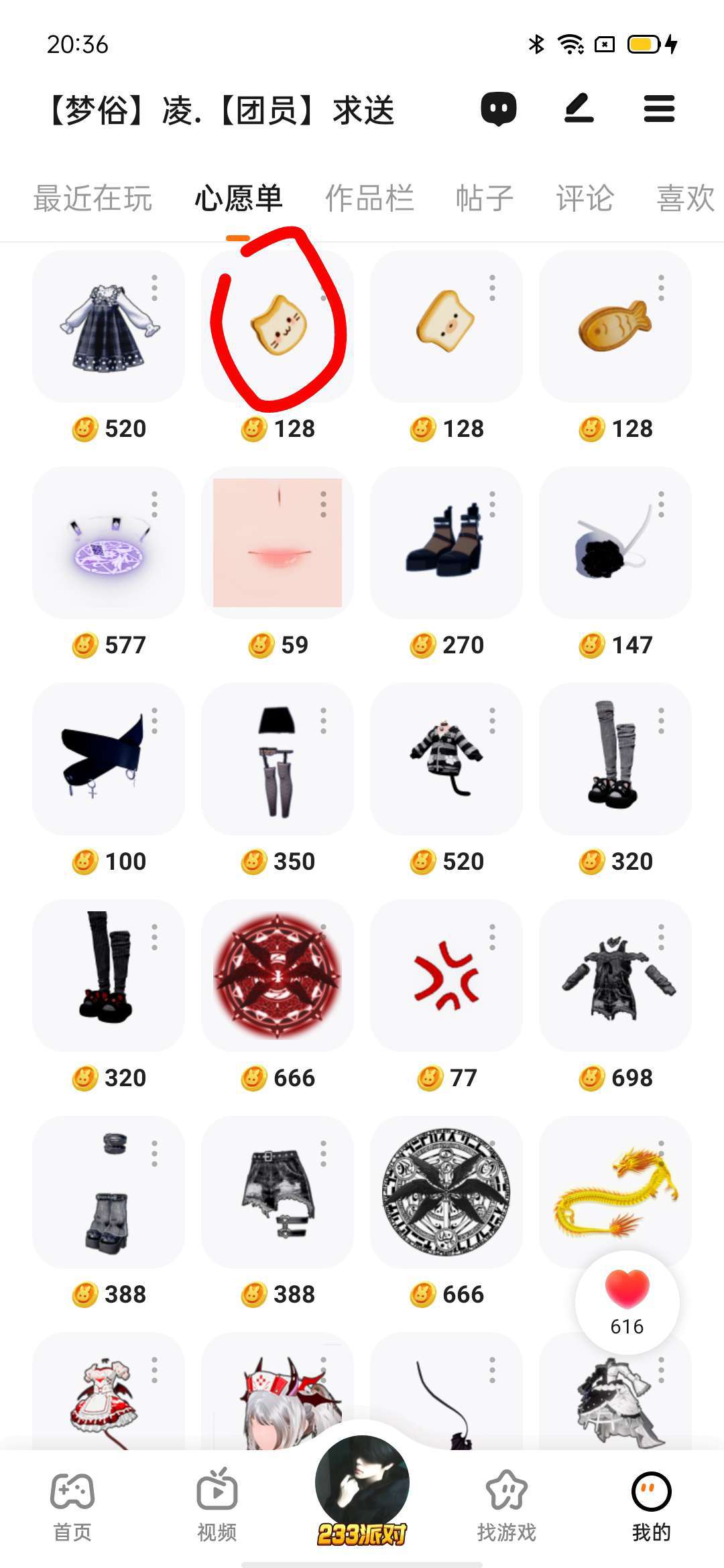Open the fish-shaped taiyaki item
The height and width of the screenshot is (1568, 724).
click(615, 327)
